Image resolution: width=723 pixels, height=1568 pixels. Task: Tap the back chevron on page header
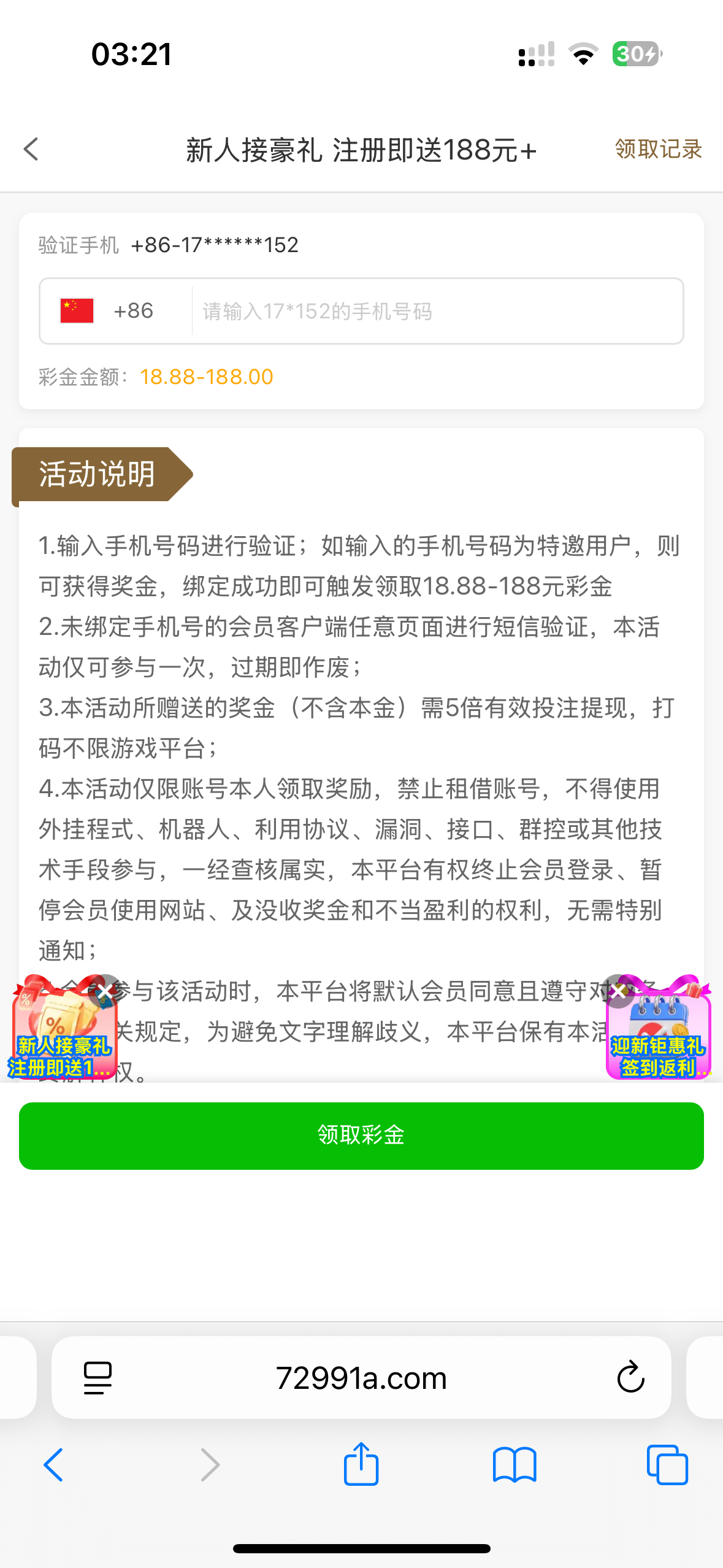click(x=31, y=149)
